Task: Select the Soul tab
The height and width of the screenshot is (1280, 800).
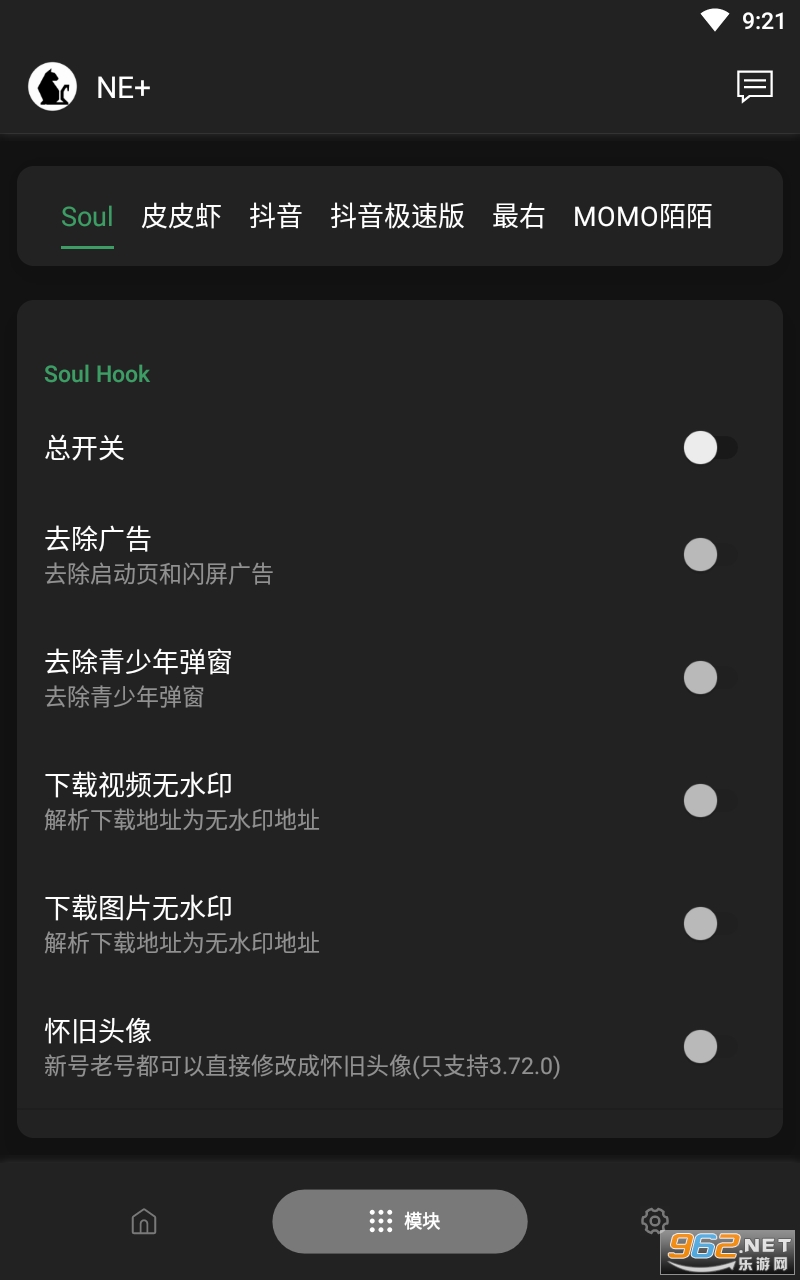Action: pos(87,216)
